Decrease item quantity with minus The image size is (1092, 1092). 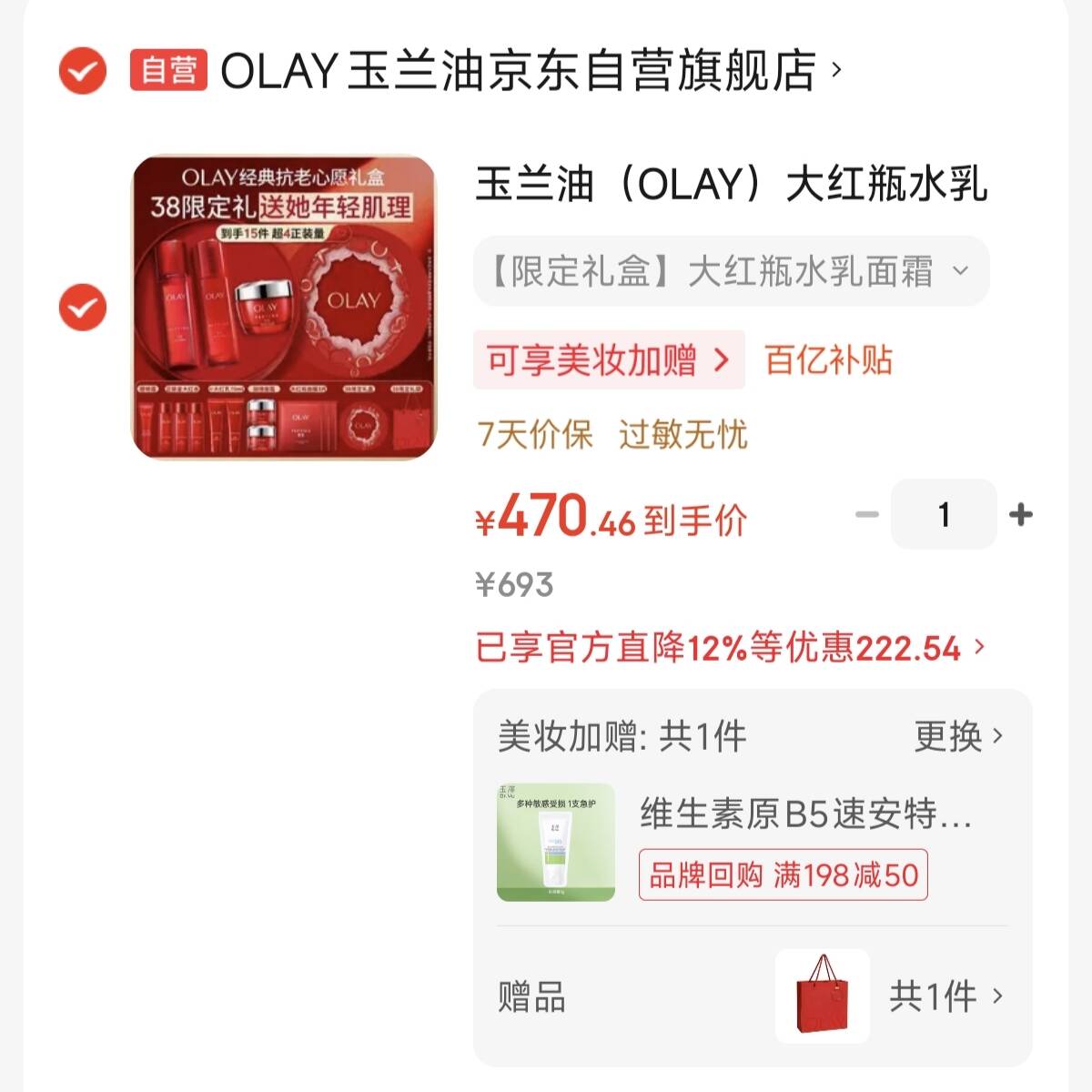tap(866, 515)
